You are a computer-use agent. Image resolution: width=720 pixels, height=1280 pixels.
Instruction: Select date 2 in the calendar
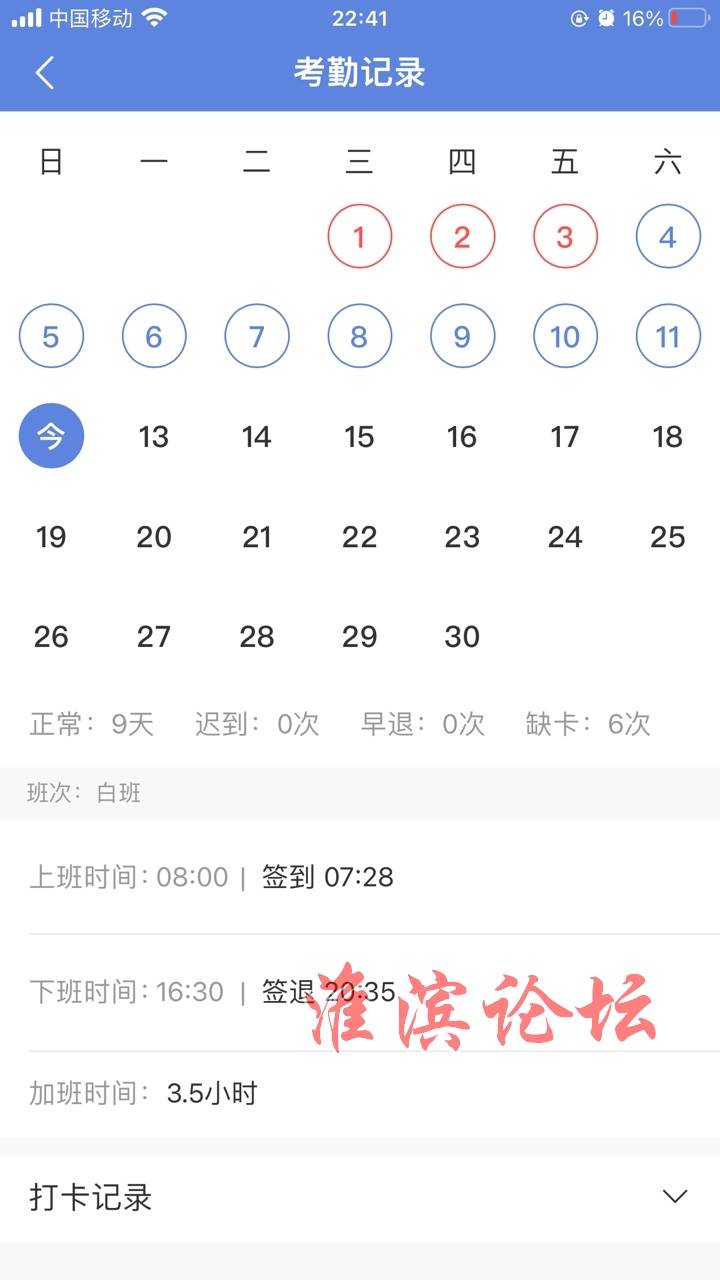click(462, 237)
